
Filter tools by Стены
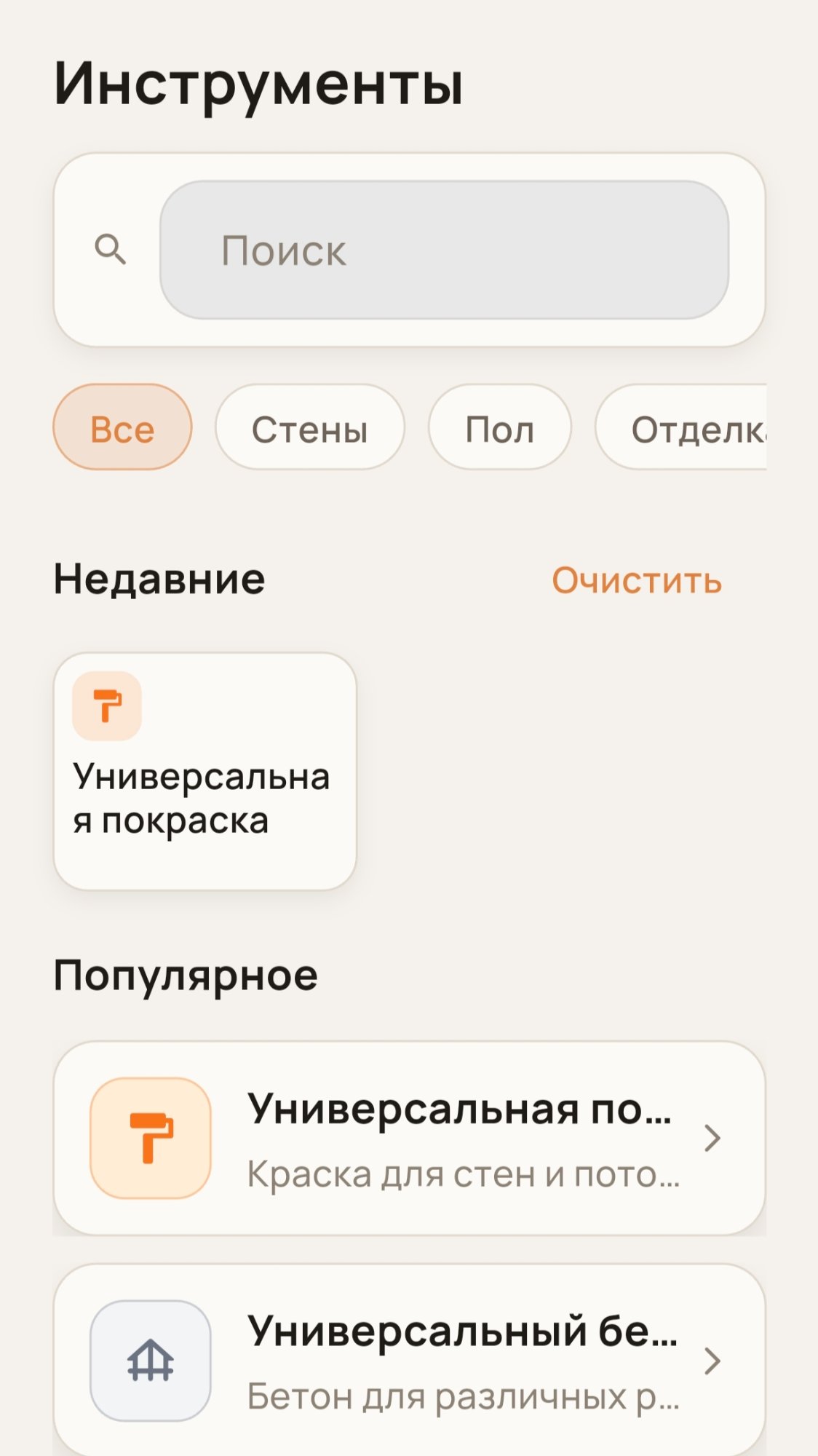tap(309, 427)
